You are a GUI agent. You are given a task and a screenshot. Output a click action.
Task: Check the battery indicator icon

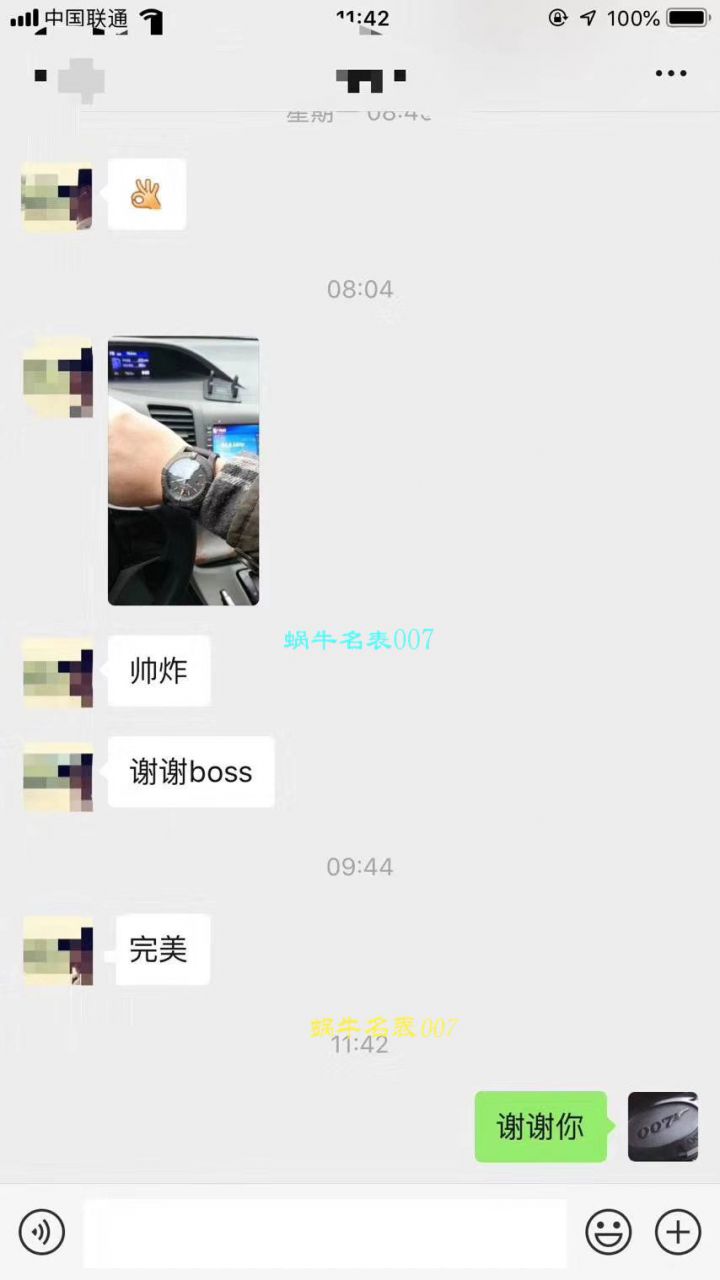(689, 17)
